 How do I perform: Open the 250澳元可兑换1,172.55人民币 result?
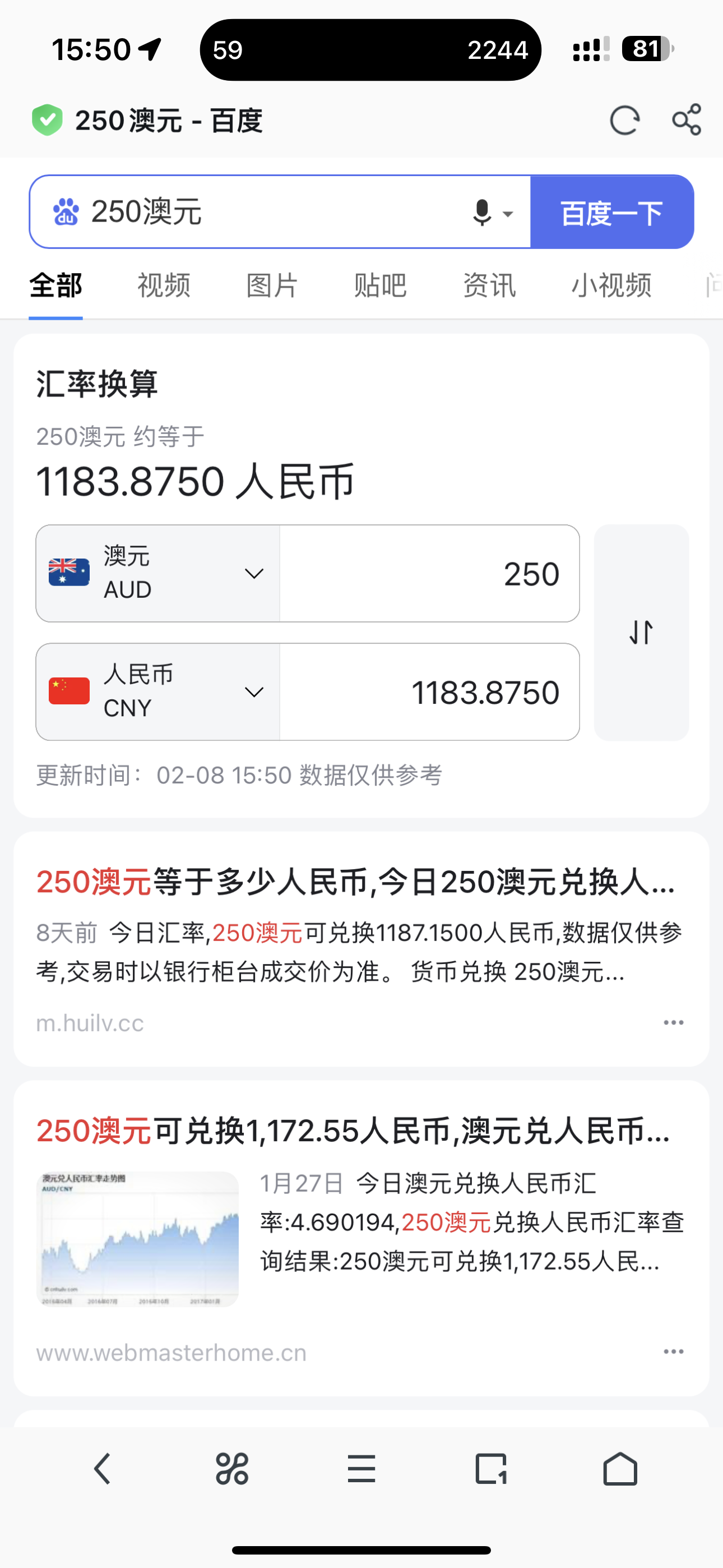(x=353, y=1131)
